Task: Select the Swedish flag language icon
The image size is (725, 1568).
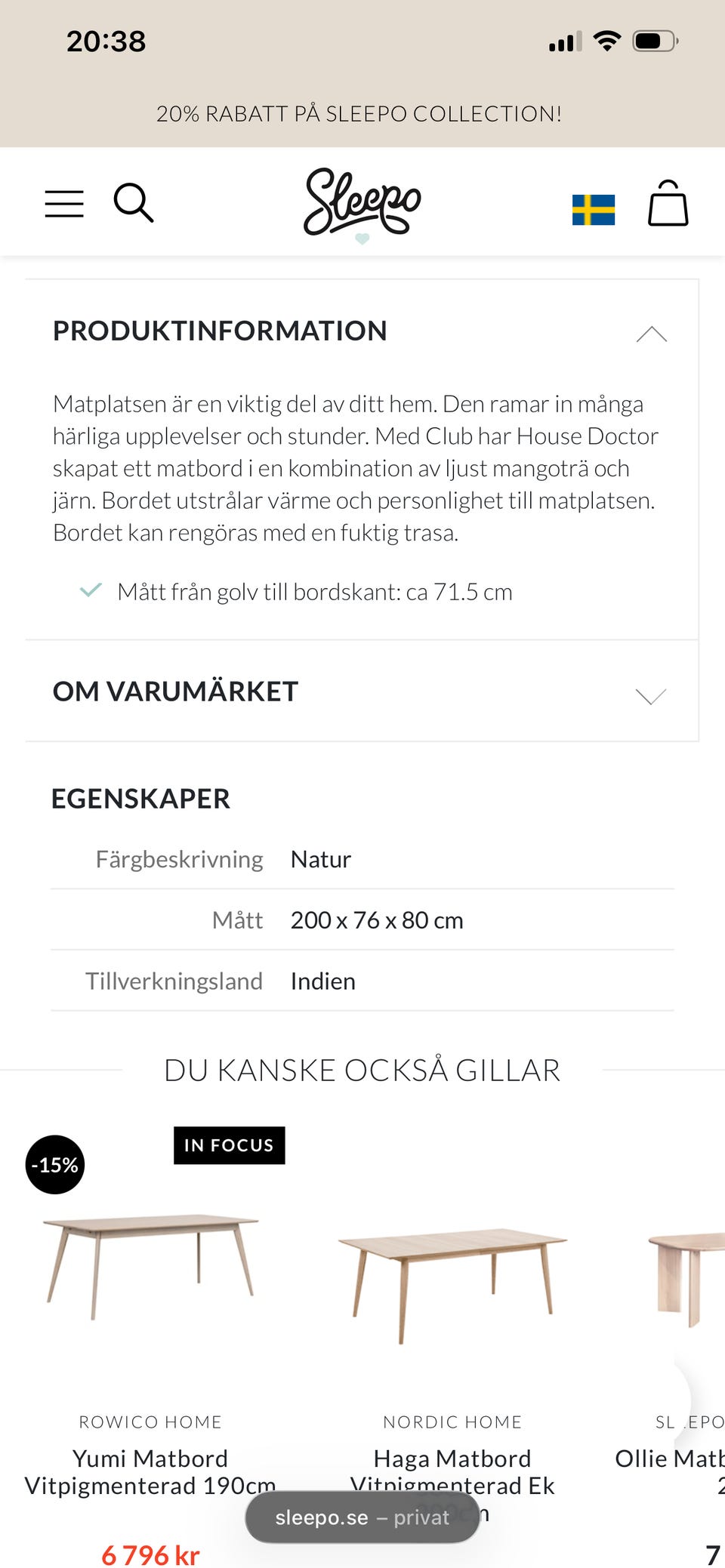Action: point(594,209)
